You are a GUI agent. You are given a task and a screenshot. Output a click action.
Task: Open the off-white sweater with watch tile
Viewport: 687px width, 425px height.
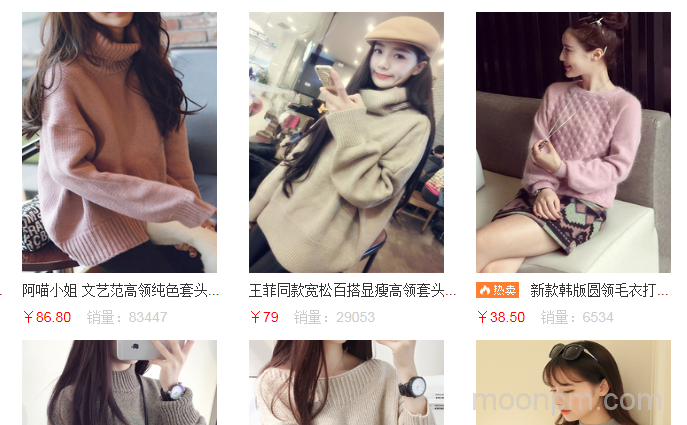[x=346, y=383]
